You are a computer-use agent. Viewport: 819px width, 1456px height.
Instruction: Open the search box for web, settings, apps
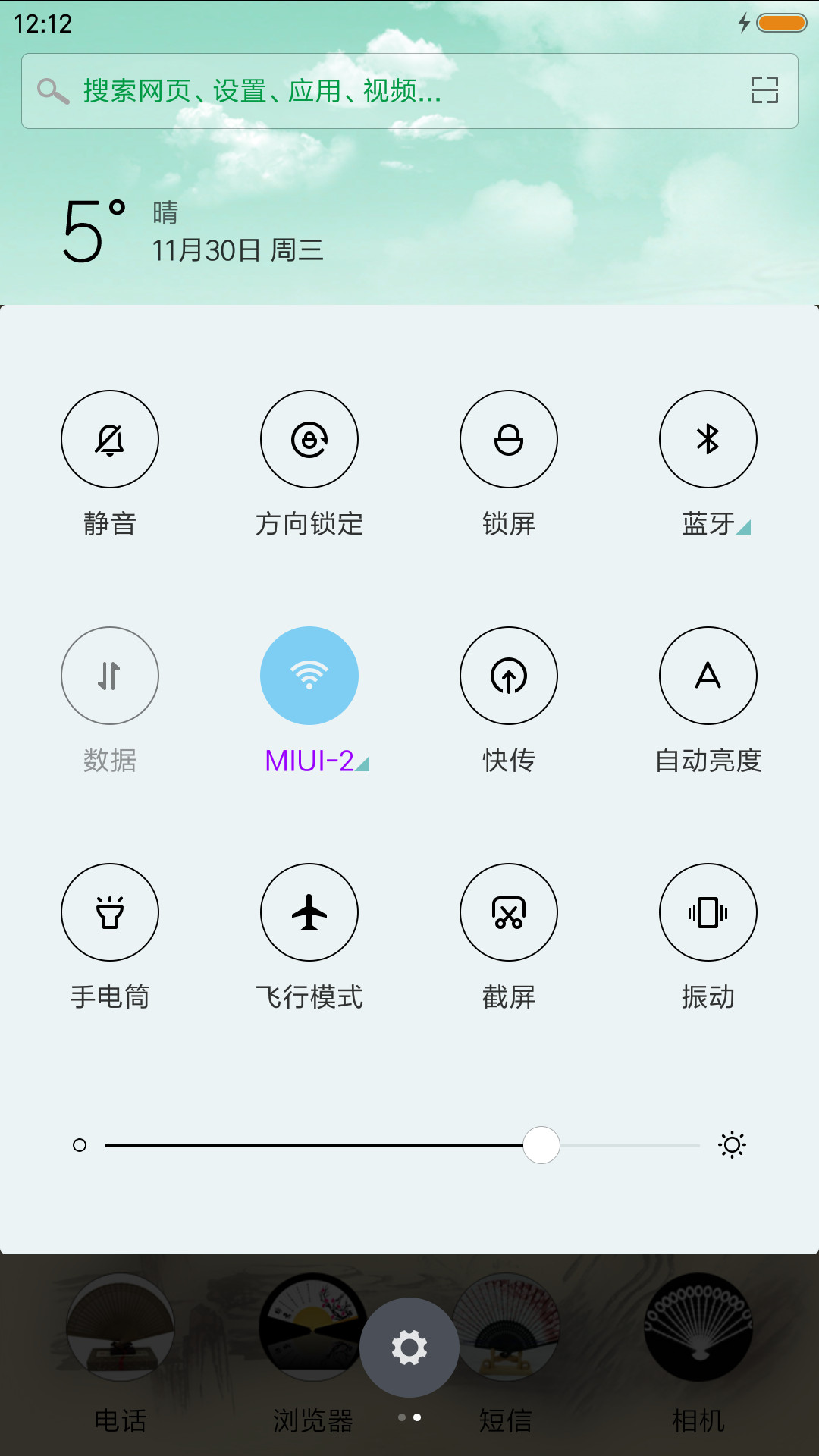[x=409, y=91]
